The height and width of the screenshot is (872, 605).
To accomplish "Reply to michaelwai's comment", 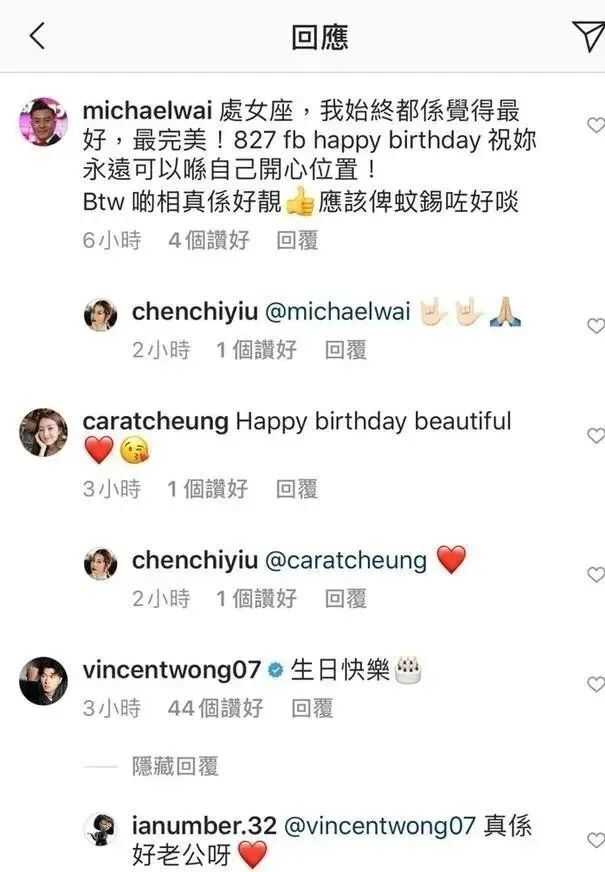I will pos(297,241).
